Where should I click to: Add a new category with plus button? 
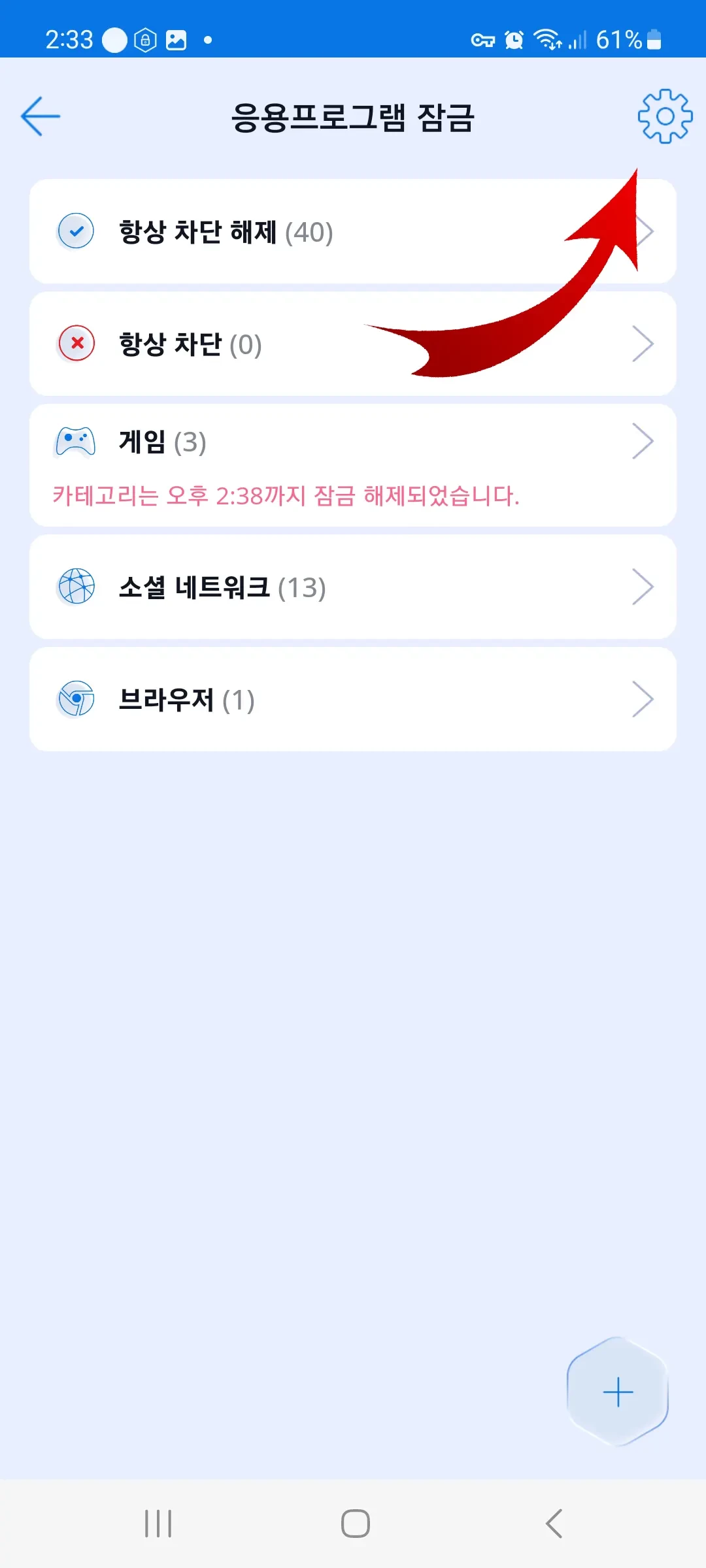(x=618, y=1392)
